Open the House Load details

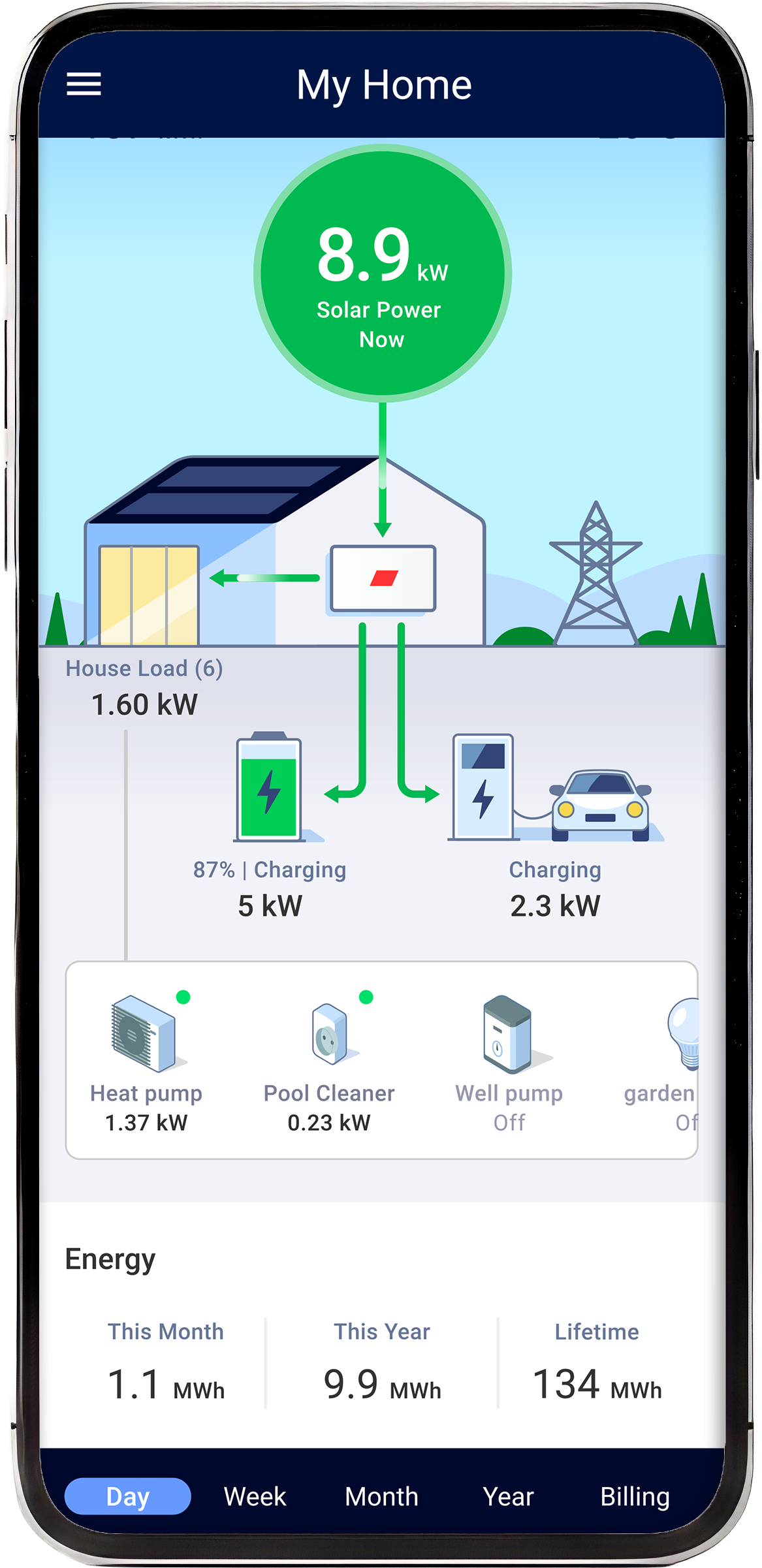[x=144, y=688]
